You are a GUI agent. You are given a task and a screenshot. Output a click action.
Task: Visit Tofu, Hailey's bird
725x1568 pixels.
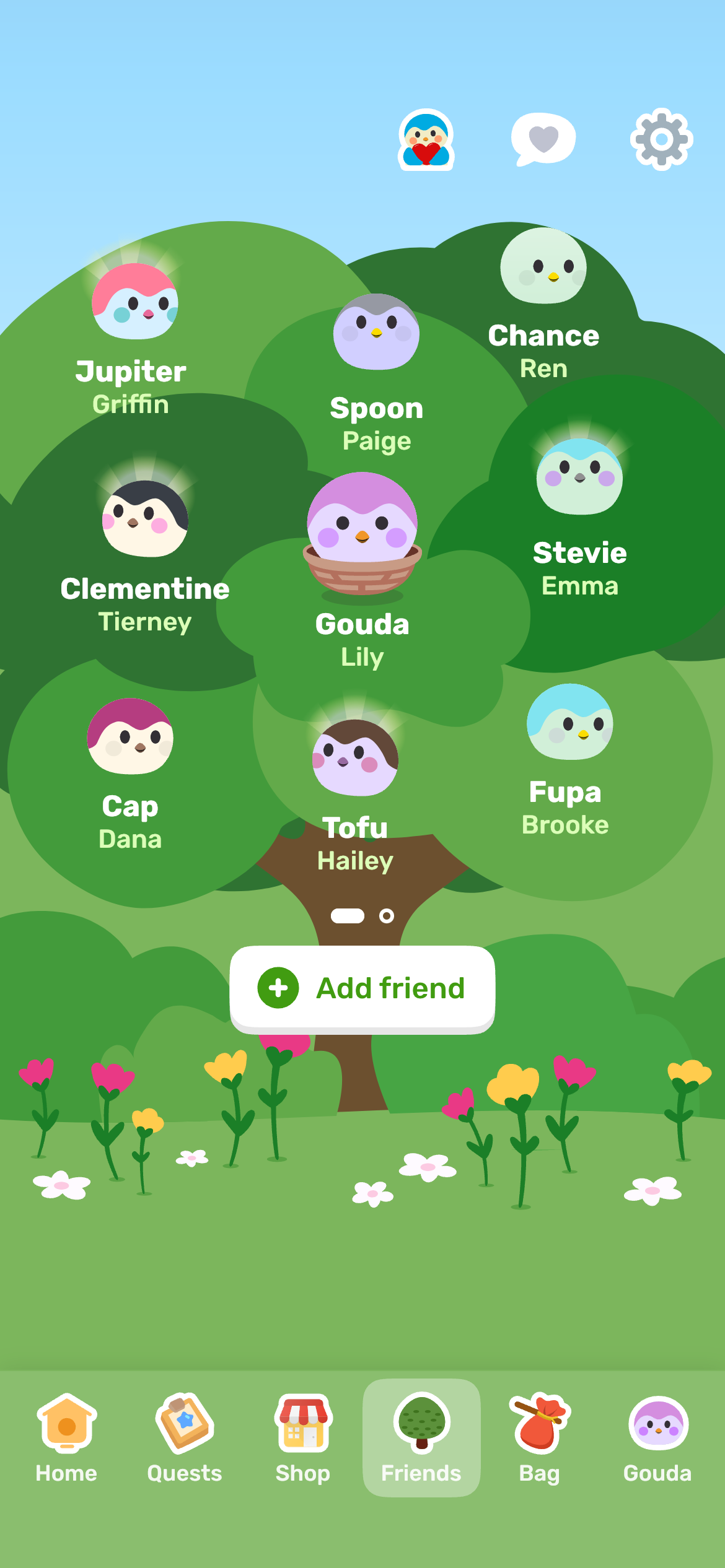click(355, 758)
